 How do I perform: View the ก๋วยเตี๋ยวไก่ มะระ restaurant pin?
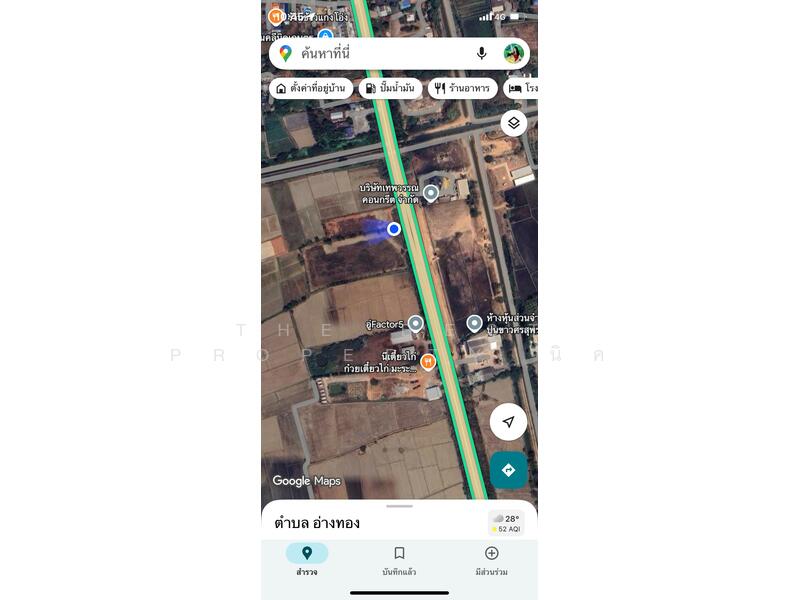pos(428,361)
